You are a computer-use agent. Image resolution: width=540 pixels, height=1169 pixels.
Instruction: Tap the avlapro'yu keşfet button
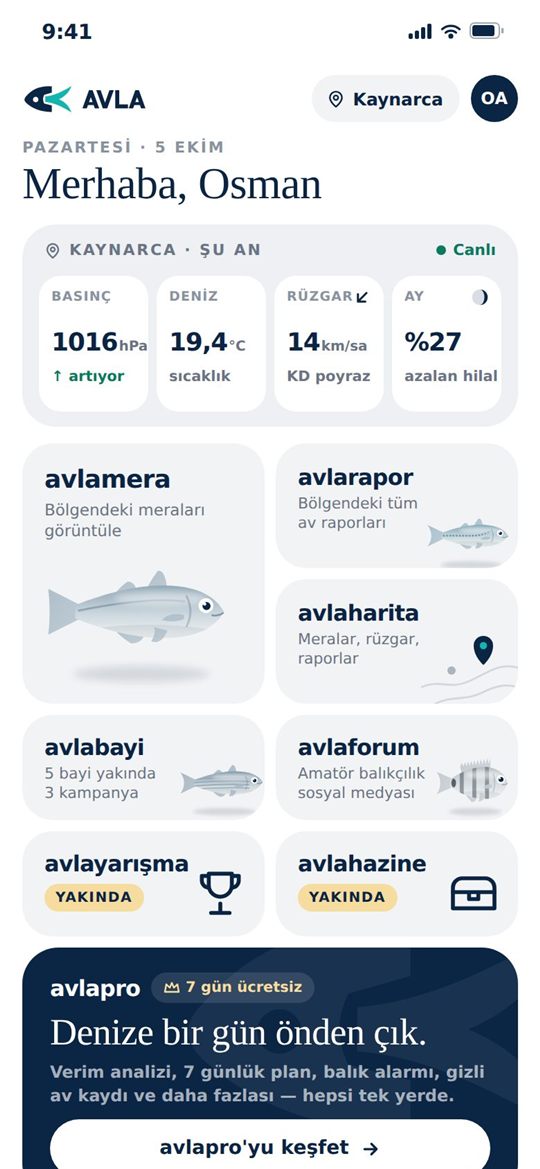[x=270, y=1146]
